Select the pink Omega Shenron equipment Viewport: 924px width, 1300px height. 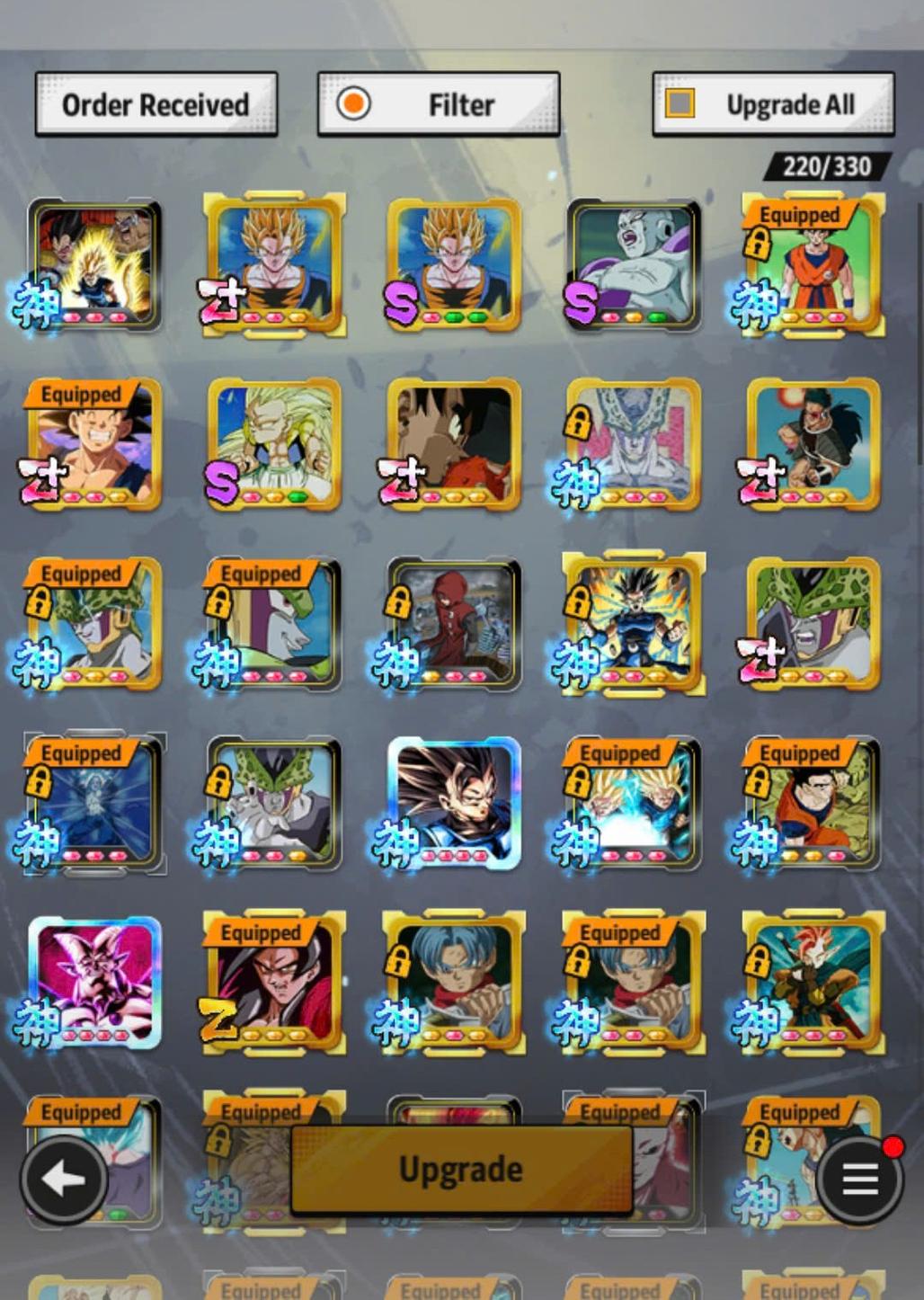coord(94,983)
